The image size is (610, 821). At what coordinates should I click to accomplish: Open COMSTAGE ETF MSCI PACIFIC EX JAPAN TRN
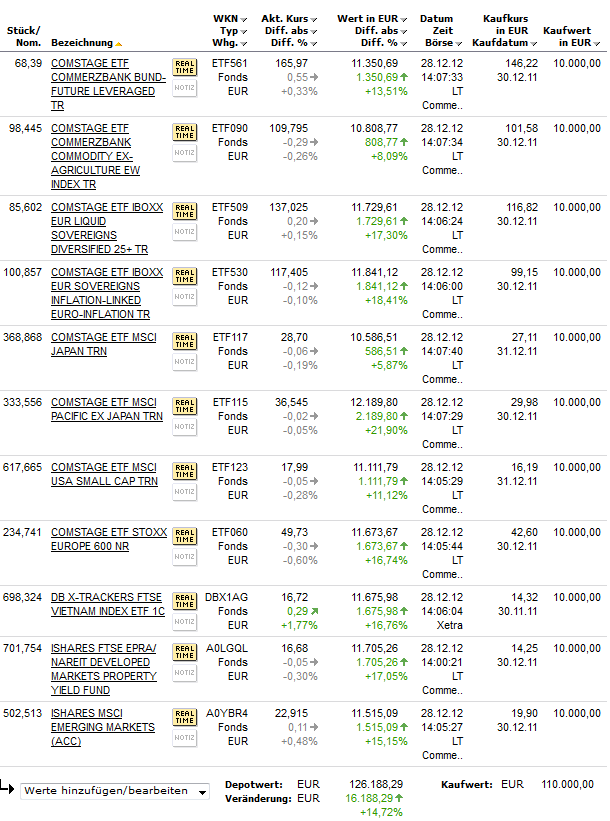coord(106,409)
